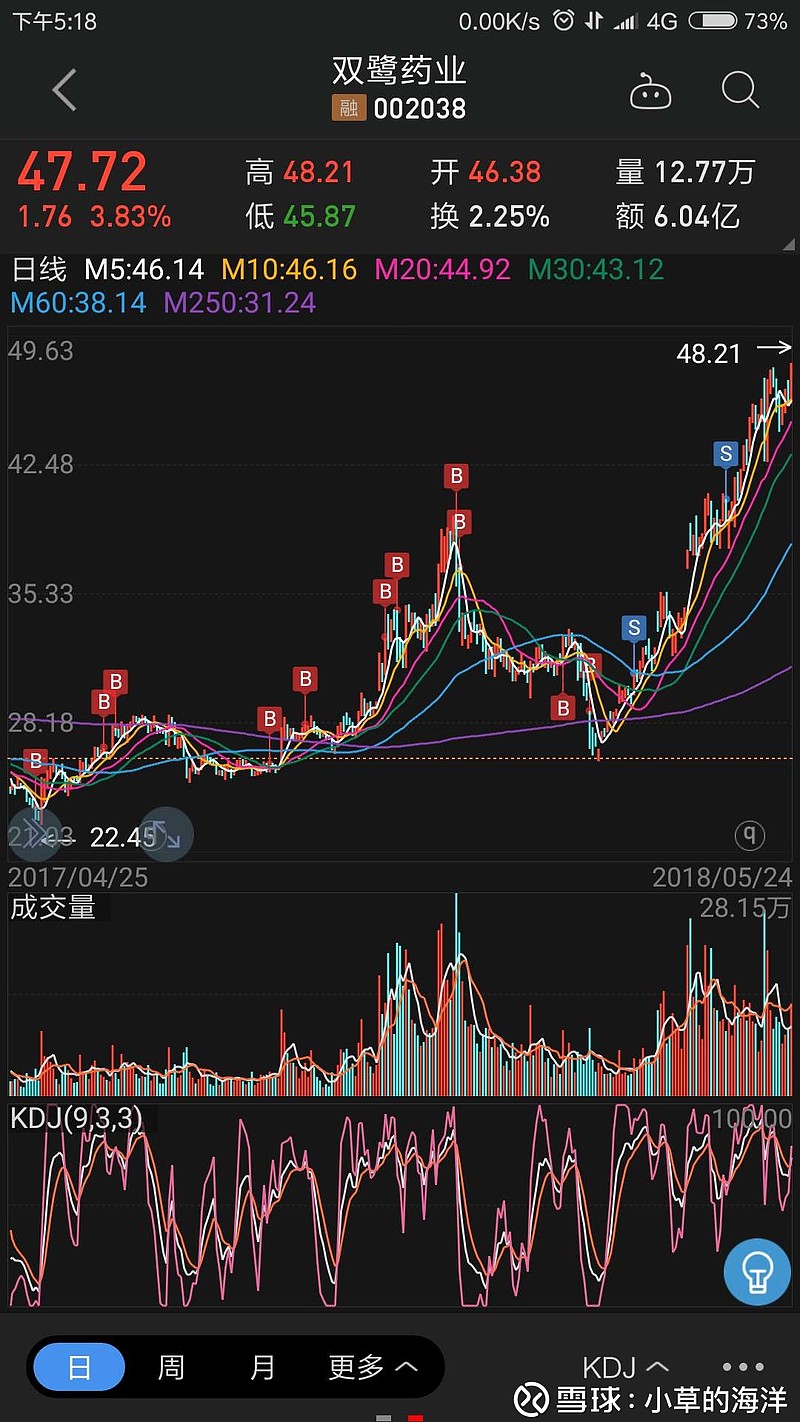Switch to the monthly 月 chart tab

(x=262, y=1367)
